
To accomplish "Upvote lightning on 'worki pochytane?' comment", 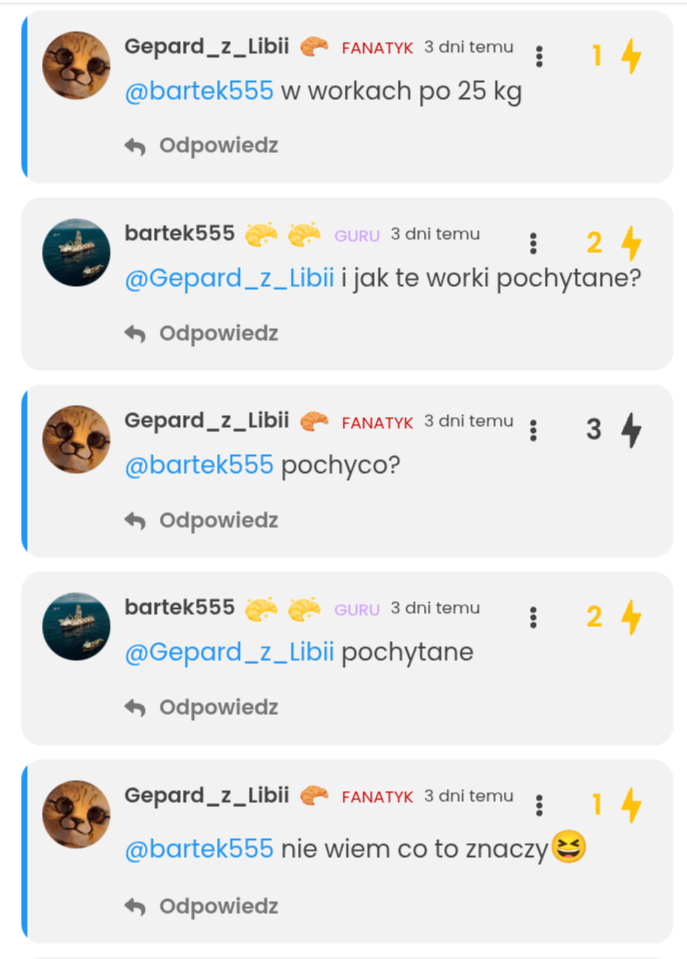I will (x=631, y=243).
